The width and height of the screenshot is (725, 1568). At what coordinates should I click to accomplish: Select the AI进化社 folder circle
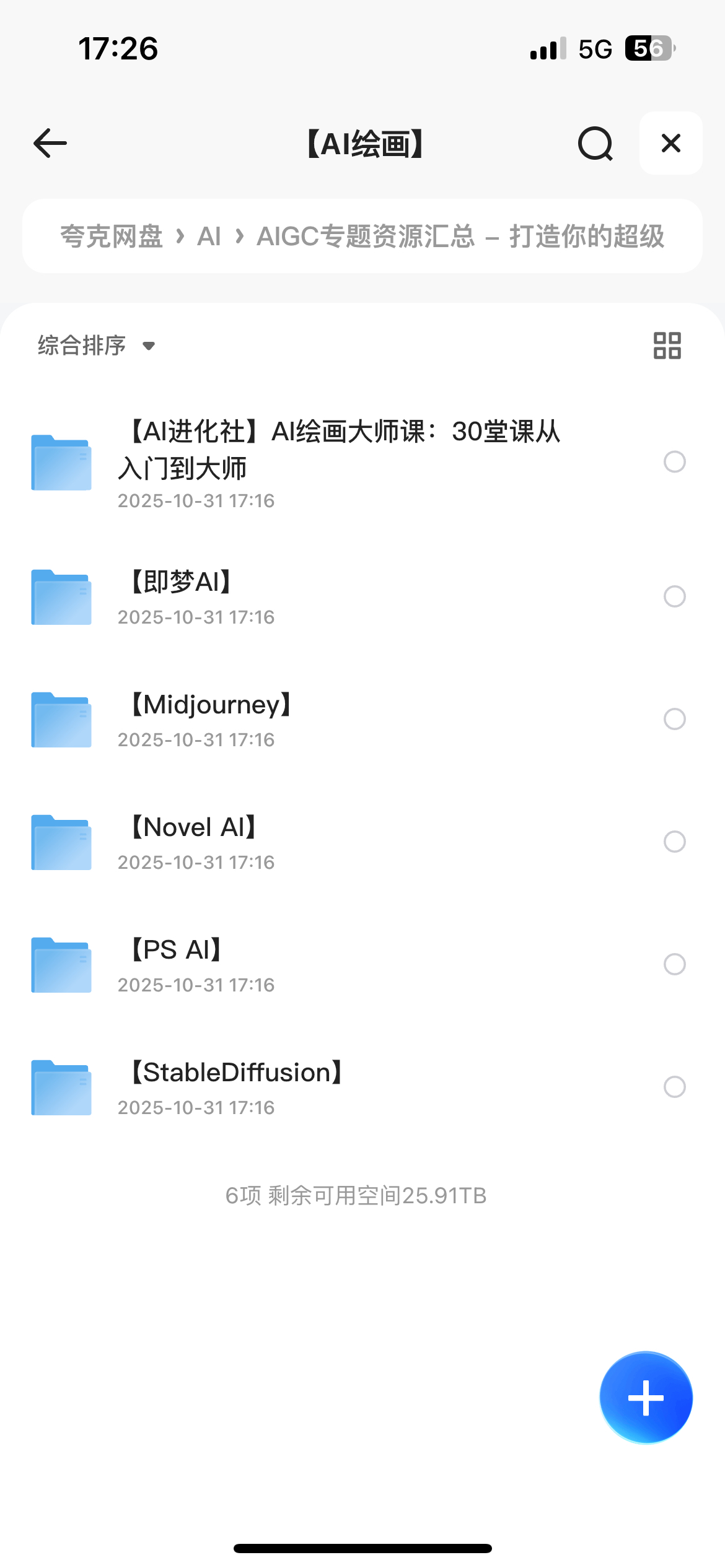click(x=674, y=462)
